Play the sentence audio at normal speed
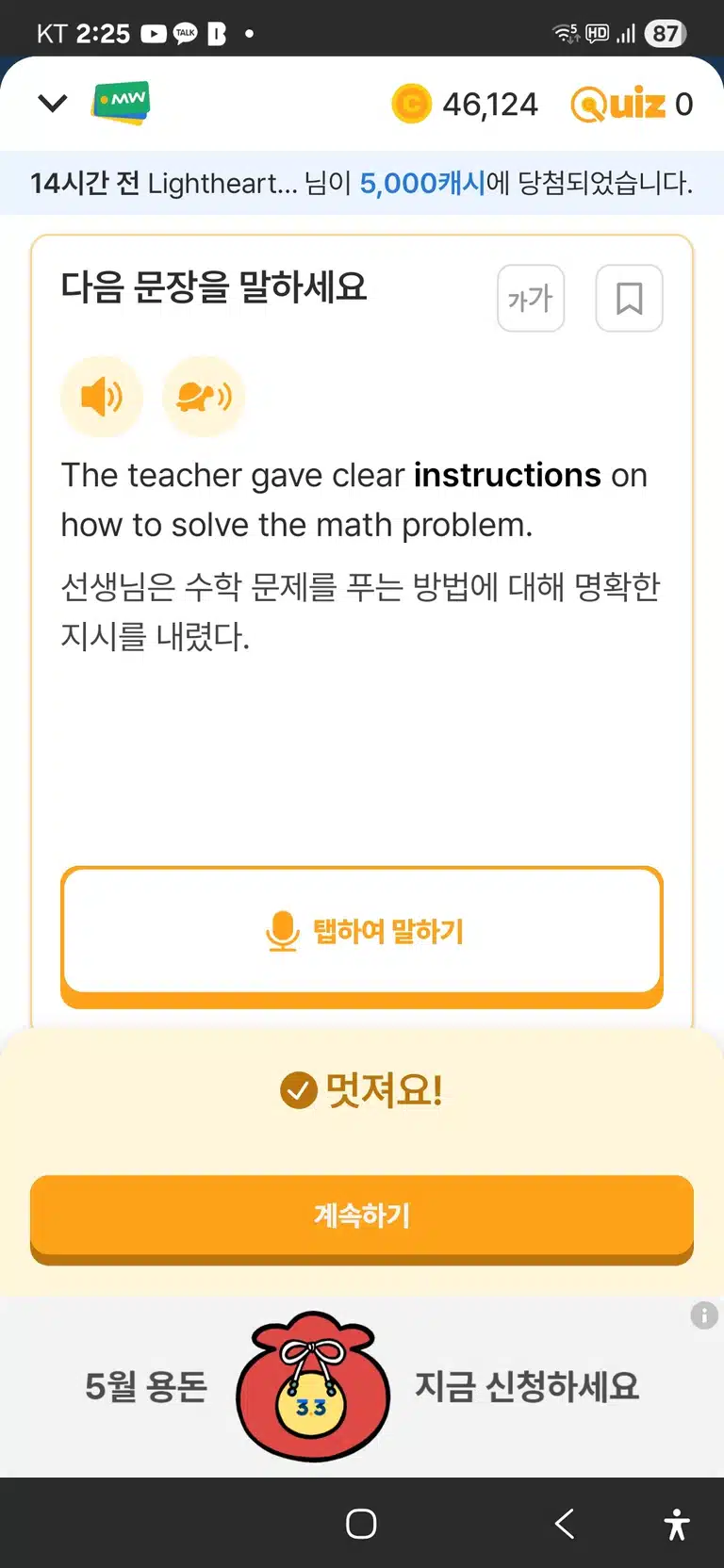 click(x=102, y=397)
